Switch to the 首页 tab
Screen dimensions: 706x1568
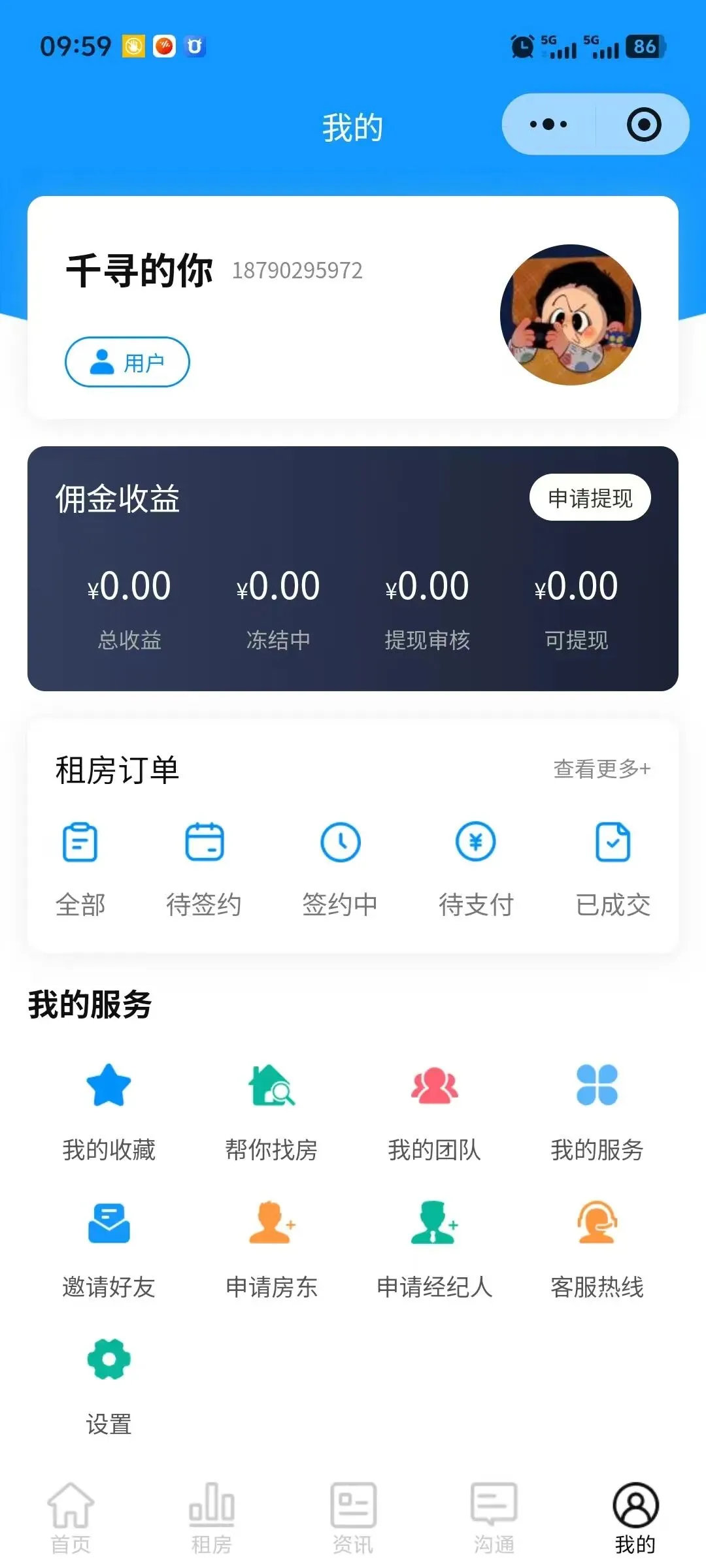click(71, 1518)
